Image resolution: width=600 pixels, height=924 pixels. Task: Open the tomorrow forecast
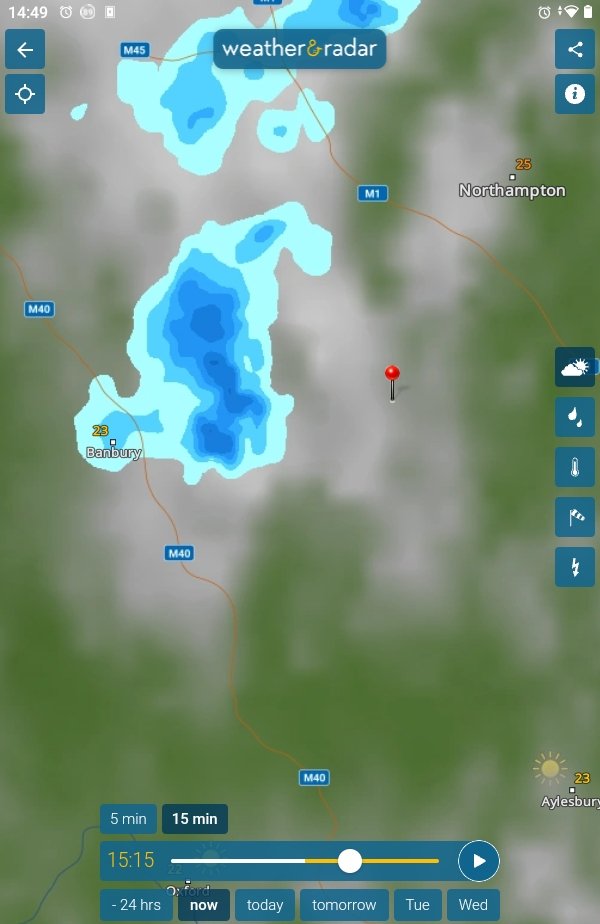[344, 905]
